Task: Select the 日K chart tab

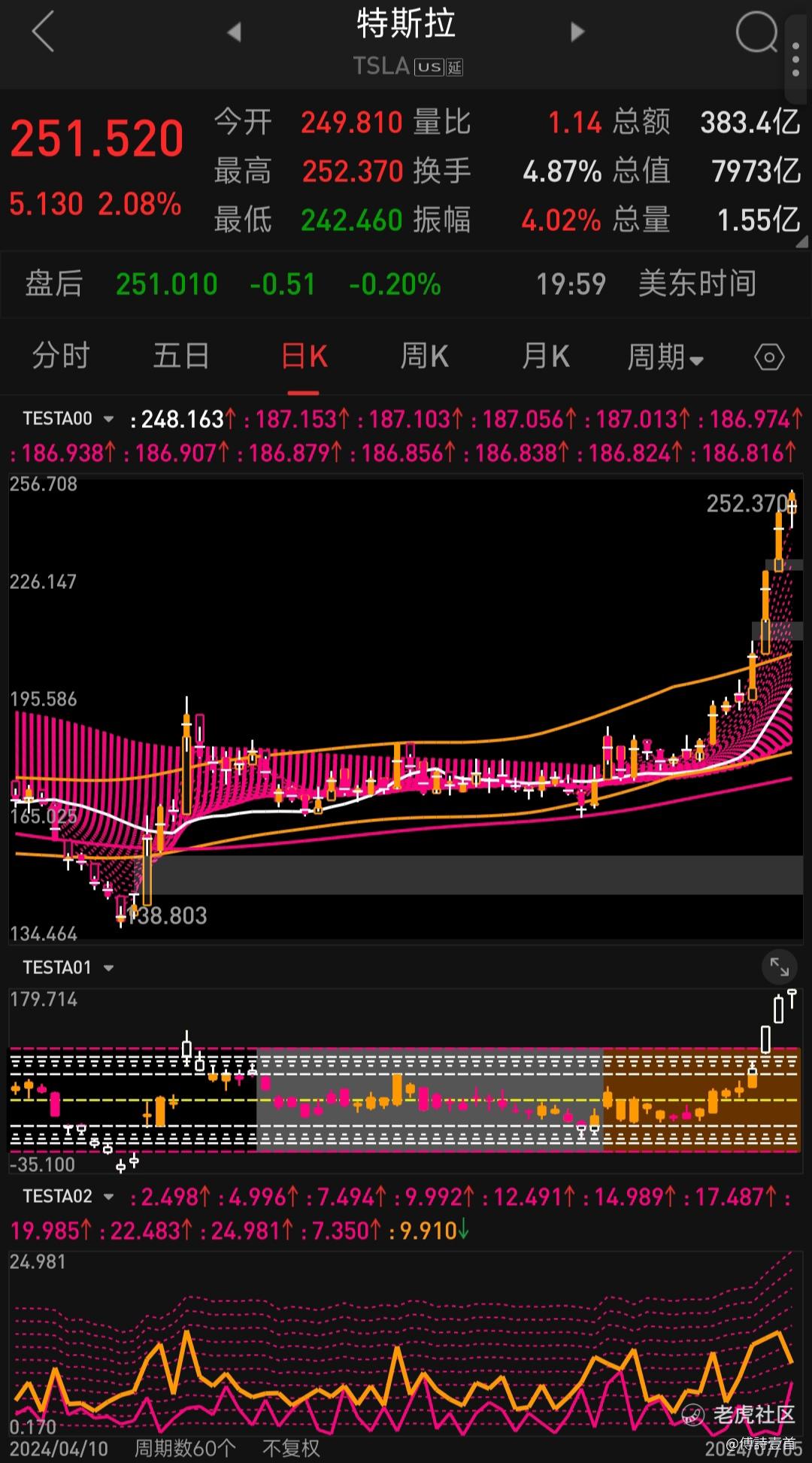Action: (x=304, y=356)
